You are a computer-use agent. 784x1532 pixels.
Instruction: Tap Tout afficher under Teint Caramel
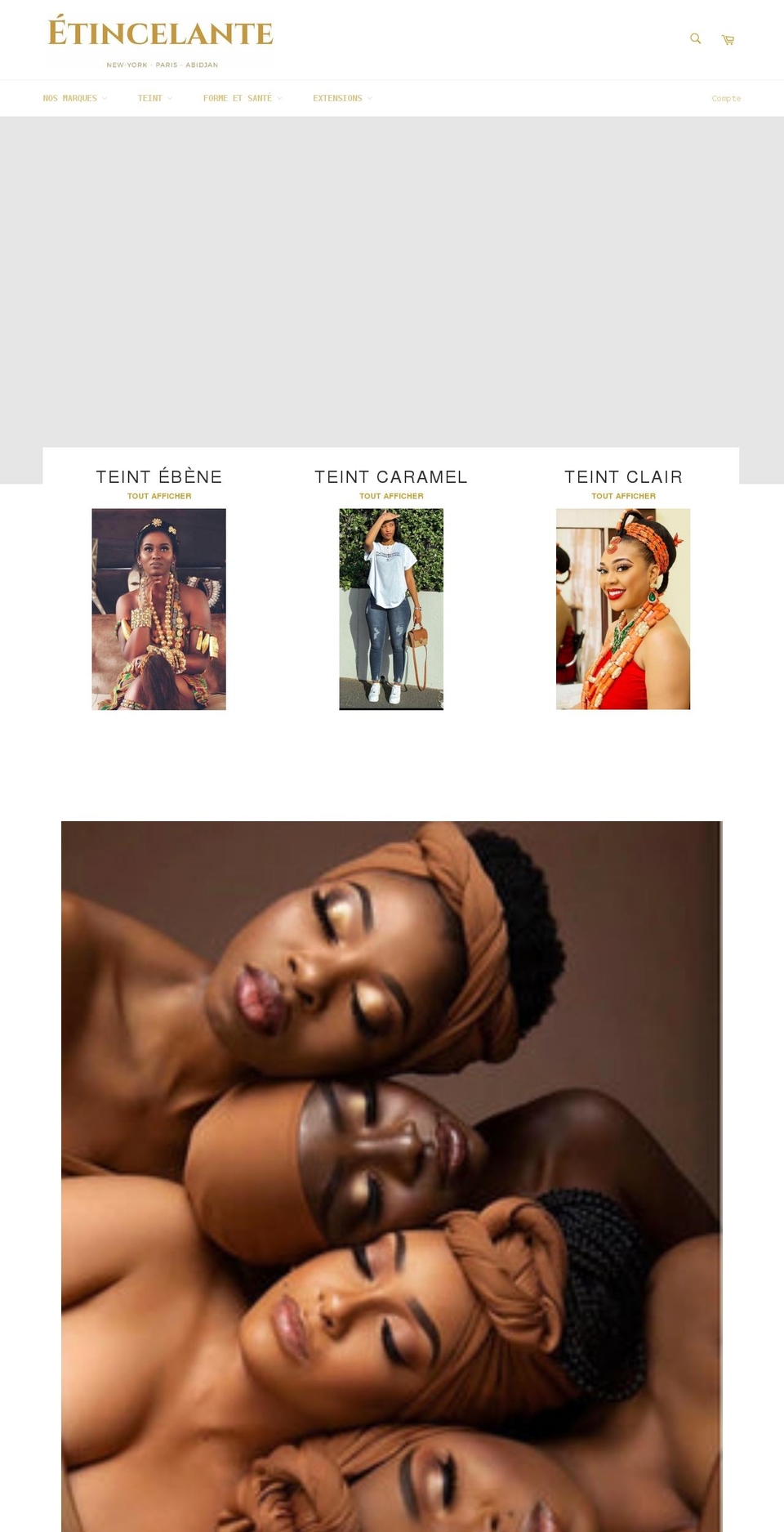391,496
